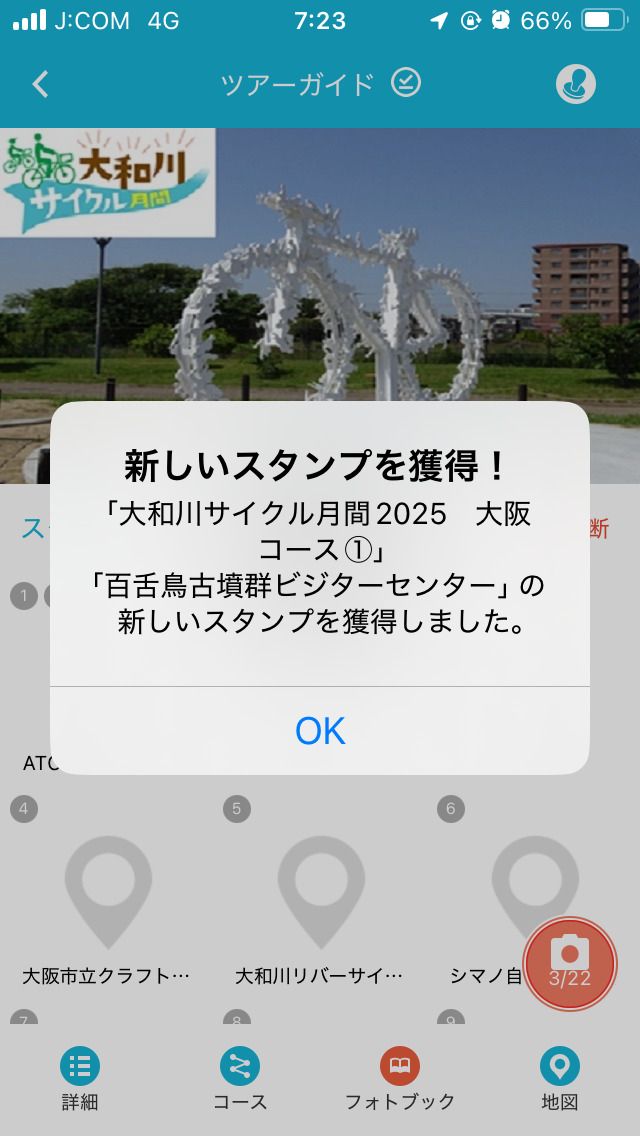Open the stamp profile icon in header
The height and width of the screenshot is (1136, 640).
click(576, 84)
